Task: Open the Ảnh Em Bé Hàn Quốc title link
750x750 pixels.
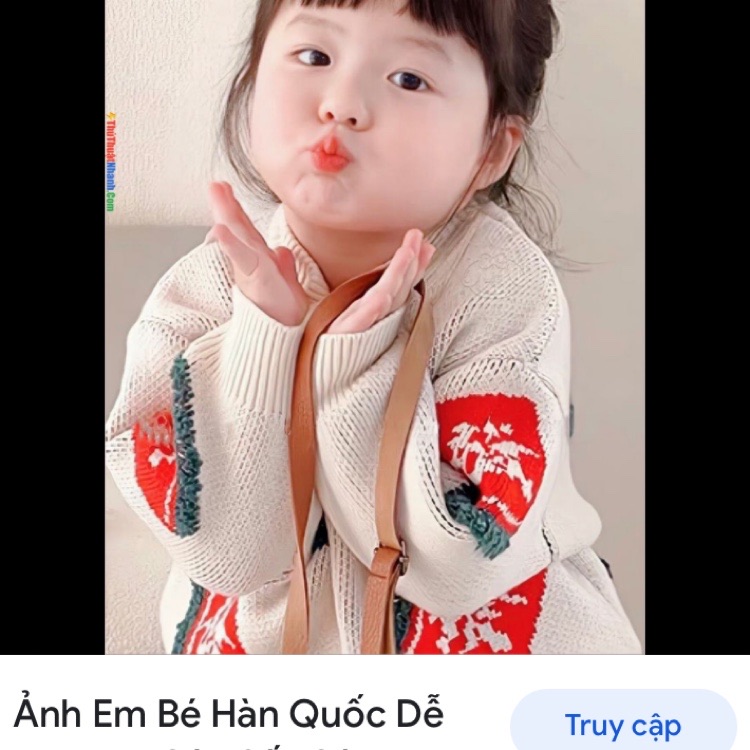Action: tap(230, 716)
